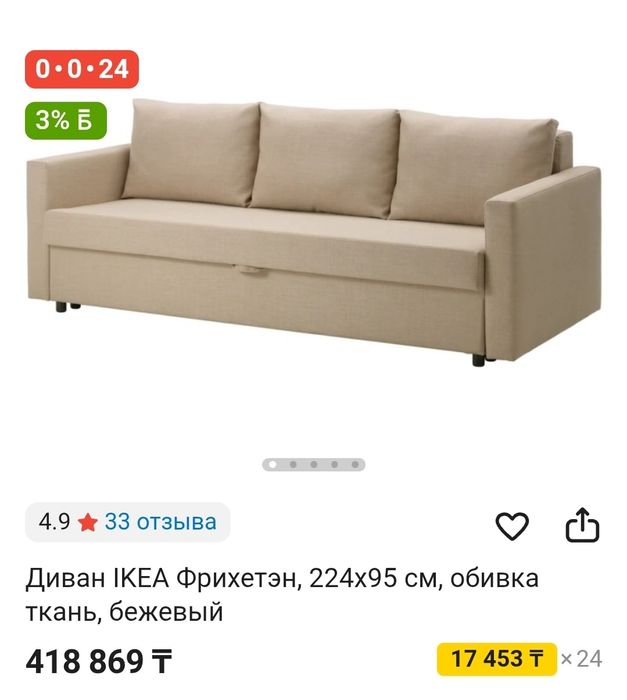Open the 33 отзыва reviews
This screenshot has height=700, width=627.
[x=160, y=522]
